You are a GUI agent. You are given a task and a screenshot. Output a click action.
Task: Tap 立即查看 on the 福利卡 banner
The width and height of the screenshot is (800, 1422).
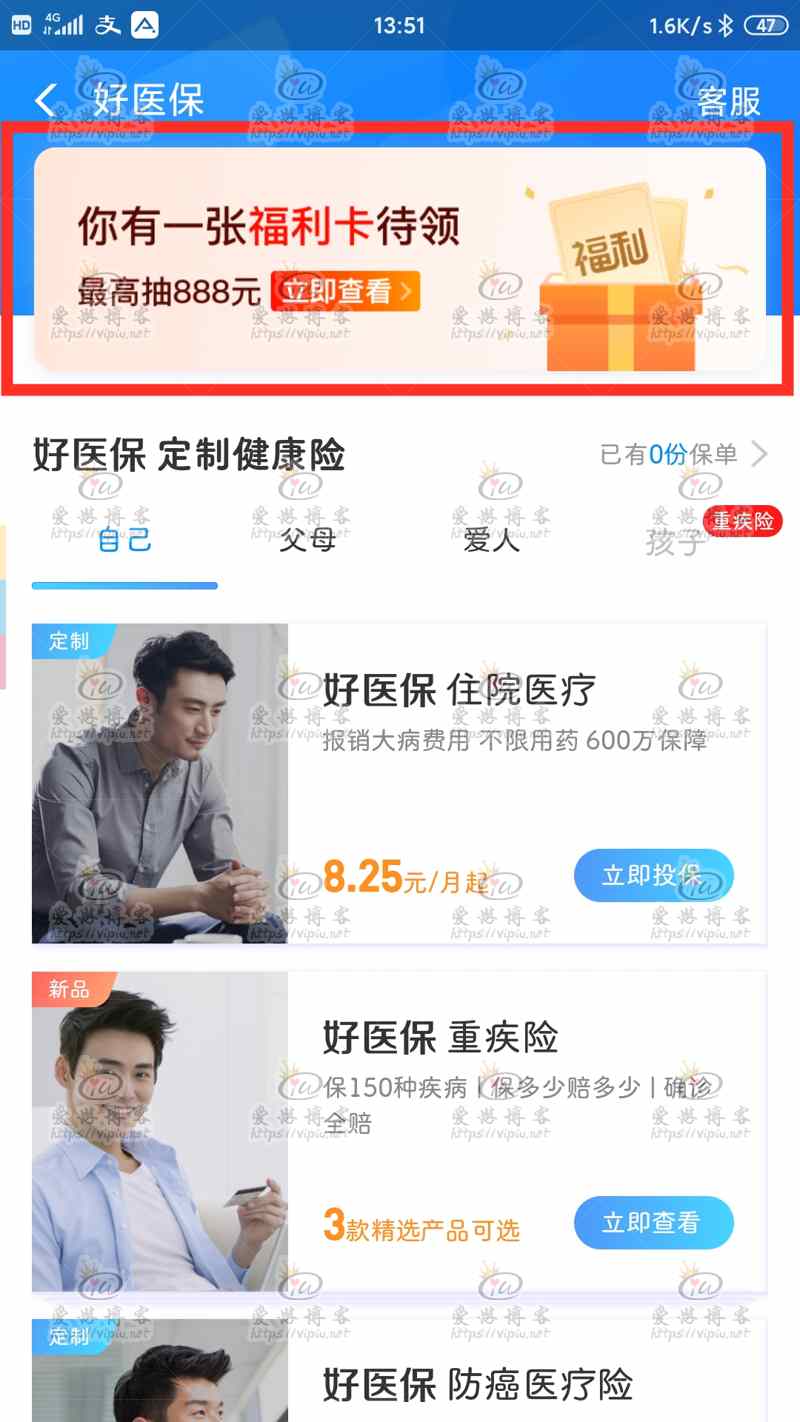[x=345, y=291]
